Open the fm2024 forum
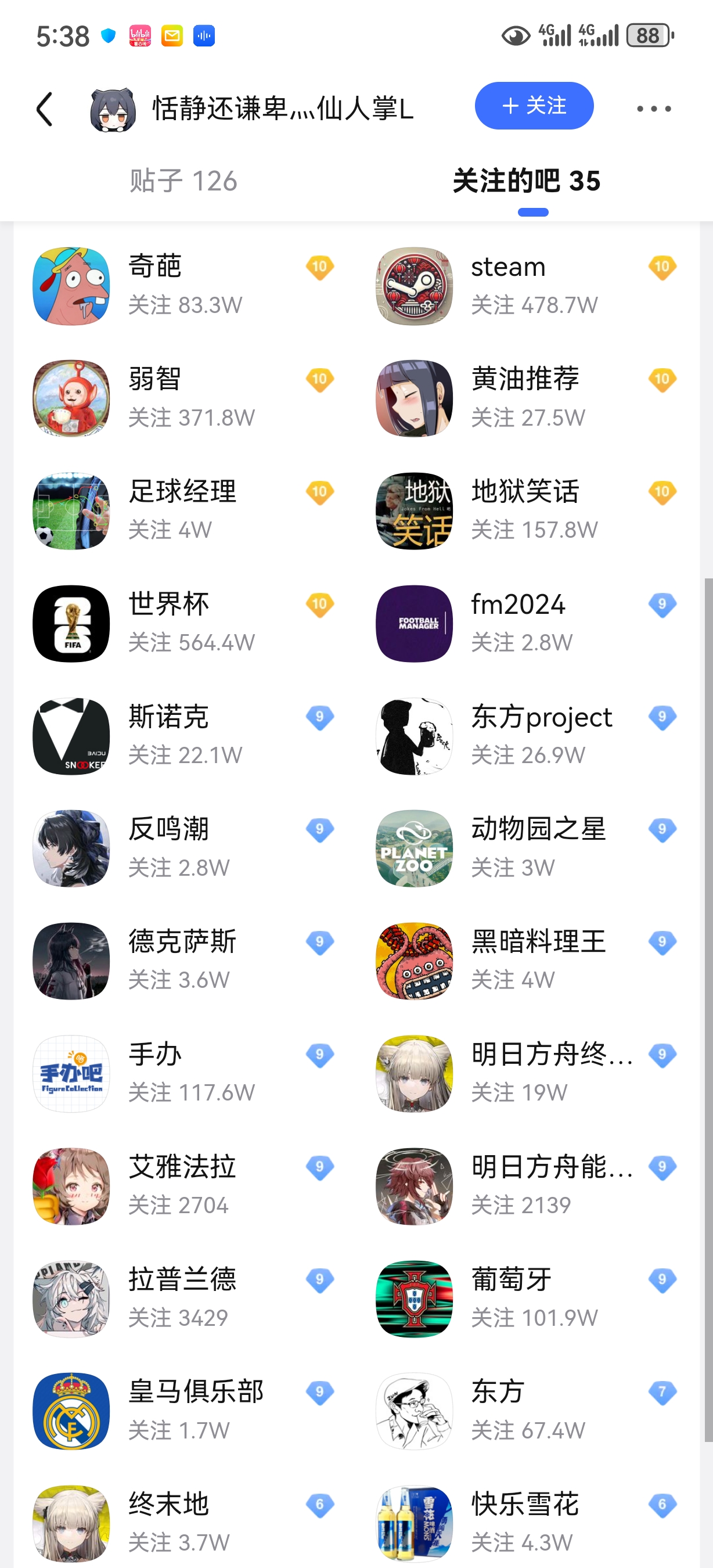Image resolution: width=713 pixels, height=1568 pixels. [525, 623]
